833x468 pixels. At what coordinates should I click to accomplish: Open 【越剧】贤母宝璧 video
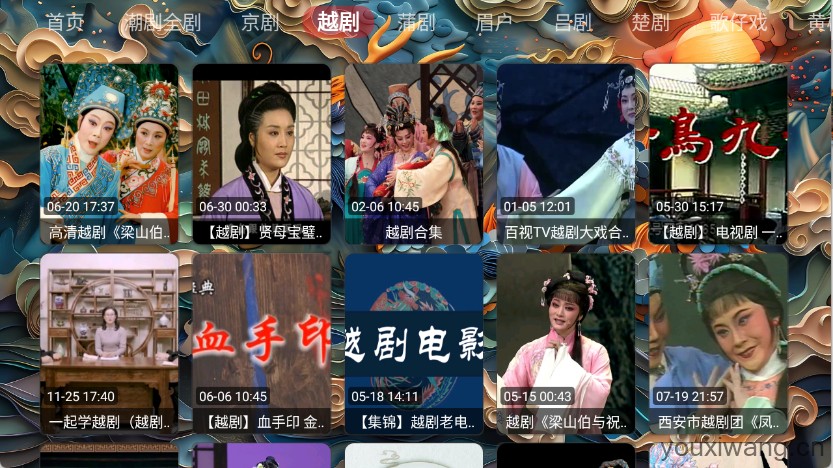pyautogui.click(x=261, y=150)
